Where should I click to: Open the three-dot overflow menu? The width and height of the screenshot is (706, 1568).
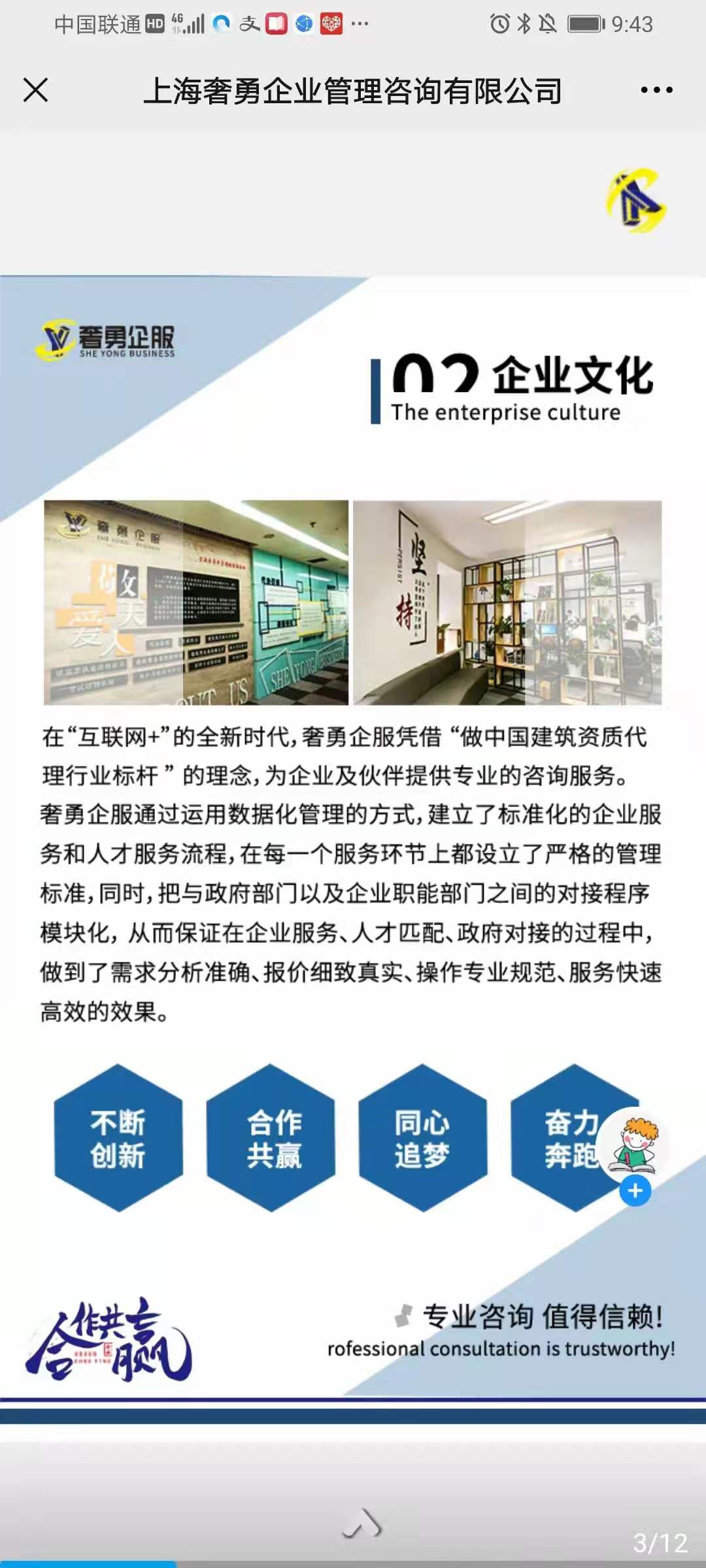[x=656, y=90]
